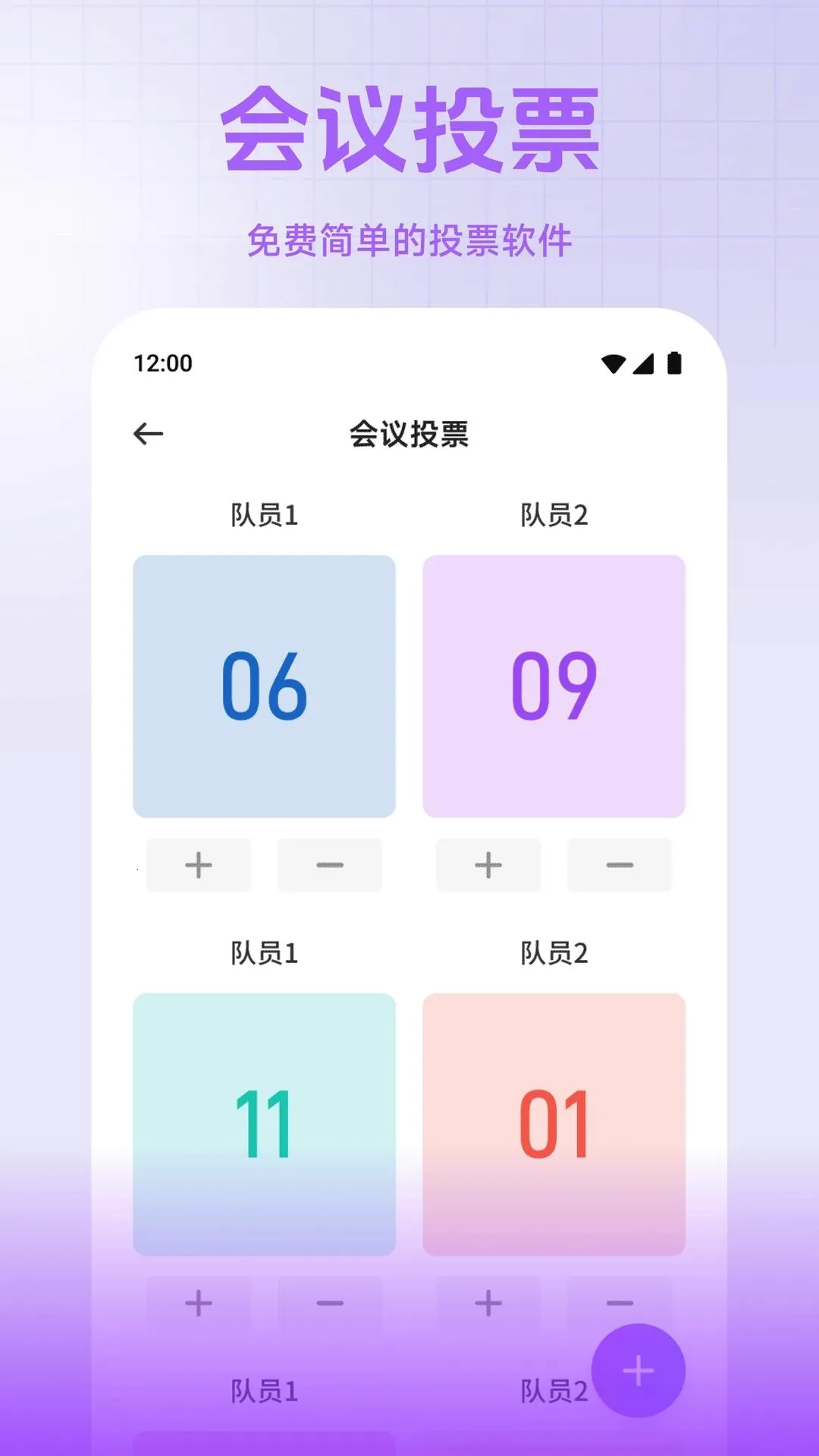
Task: Tap the plus button under the red counter
Action: pos(488,1303)
